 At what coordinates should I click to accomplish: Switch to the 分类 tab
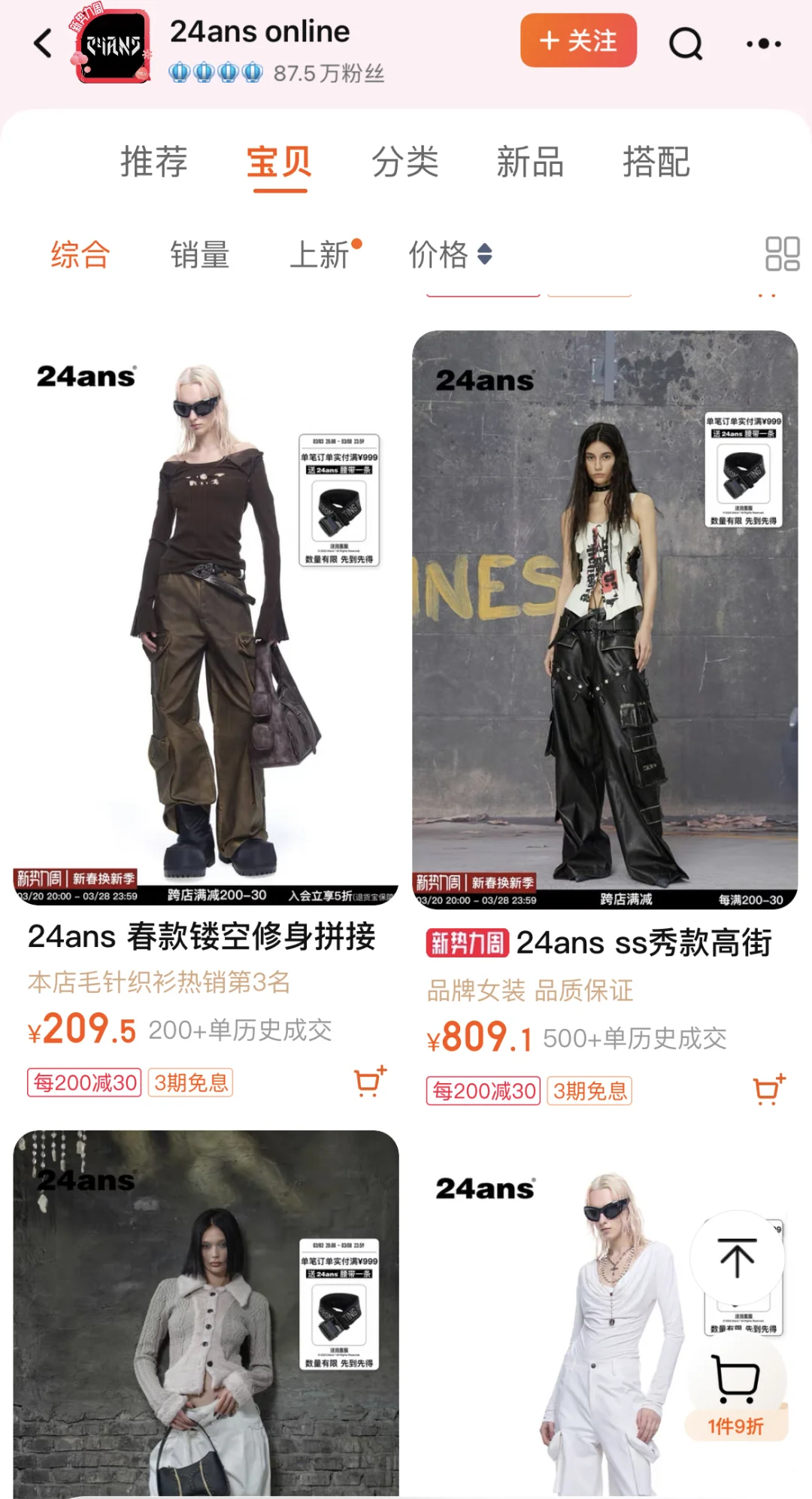pyautogui.click(x=404, y=162)
